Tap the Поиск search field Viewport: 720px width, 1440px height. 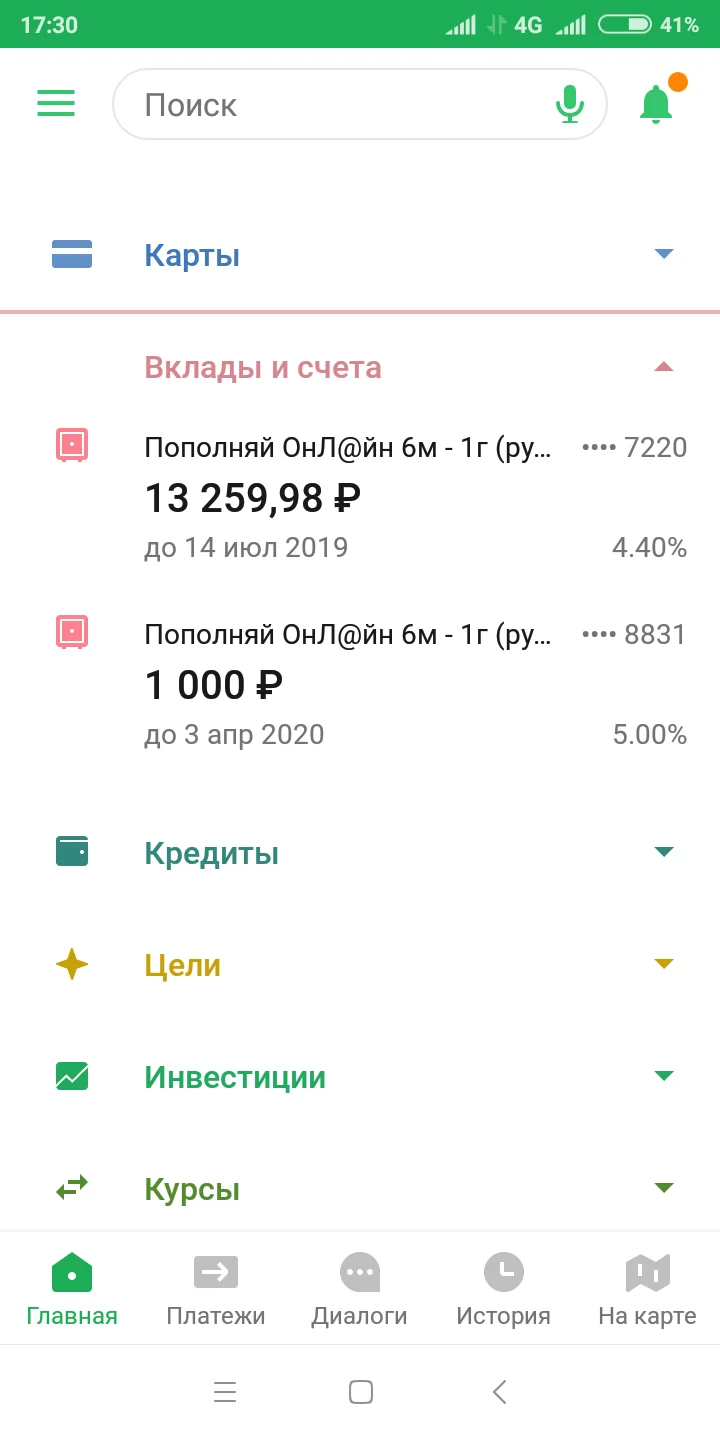click(x=300, y=103)
